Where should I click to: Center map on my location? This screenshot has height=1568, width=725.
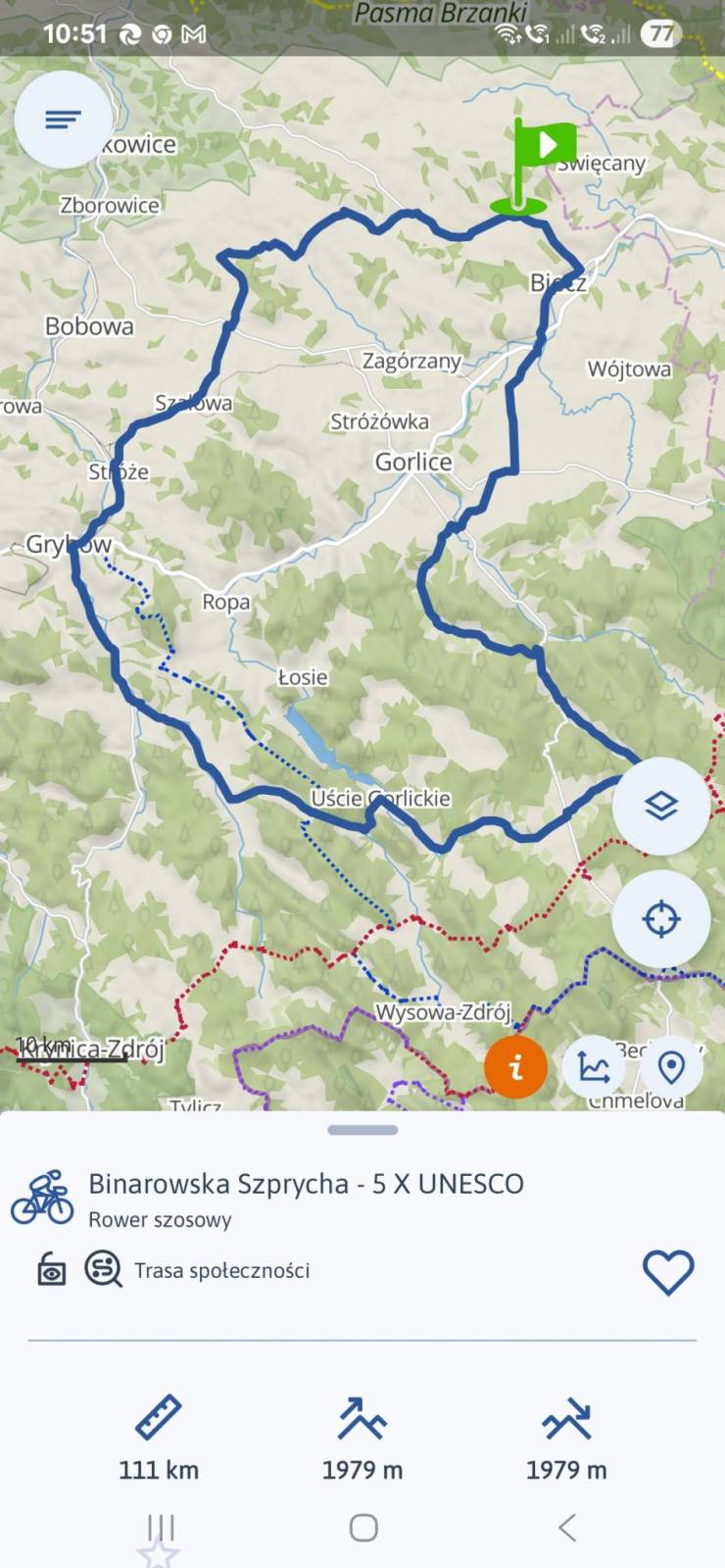click(x=661, y=919)
